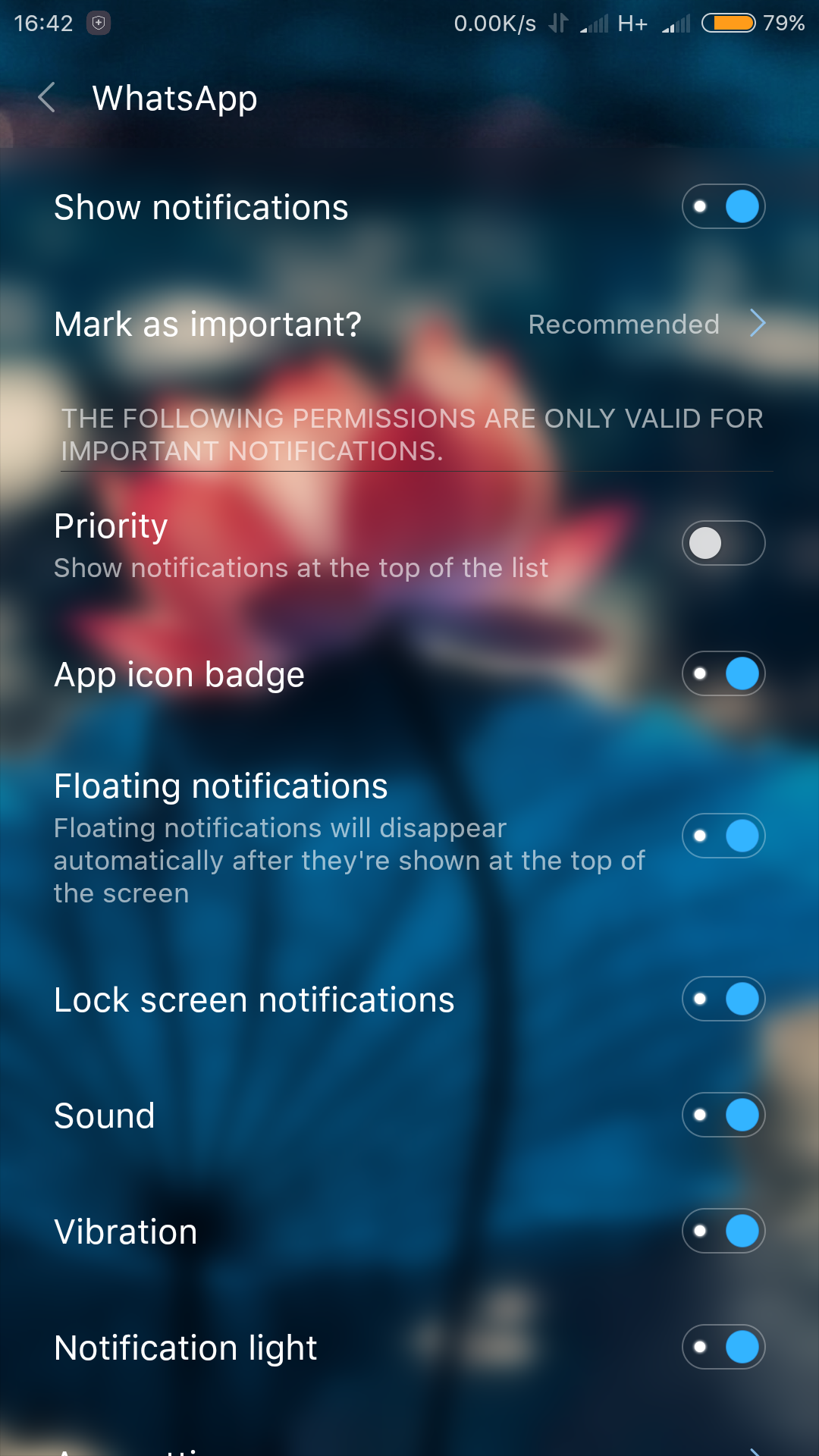The image size is (819, 1456).
Task: Enable the Priority switch
Action: [x=723, y=543]
